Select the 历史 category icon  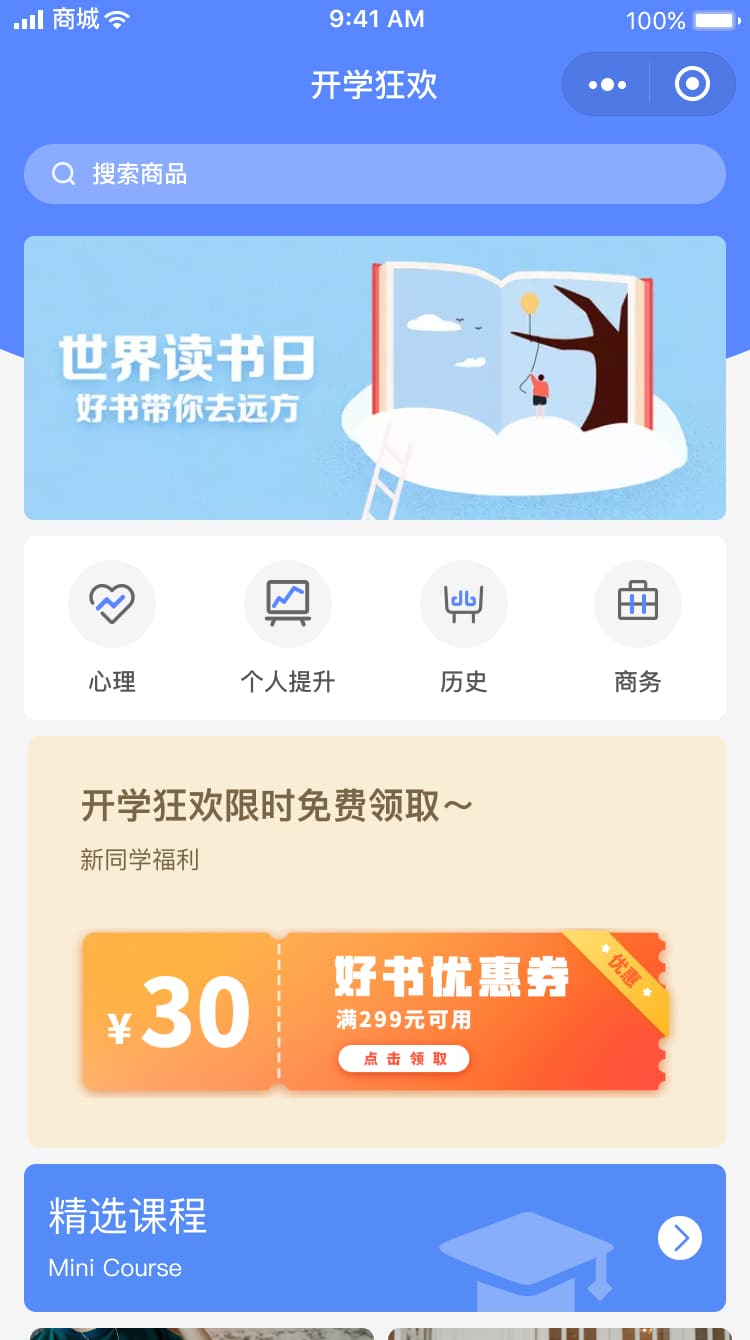tap(463, 604)
